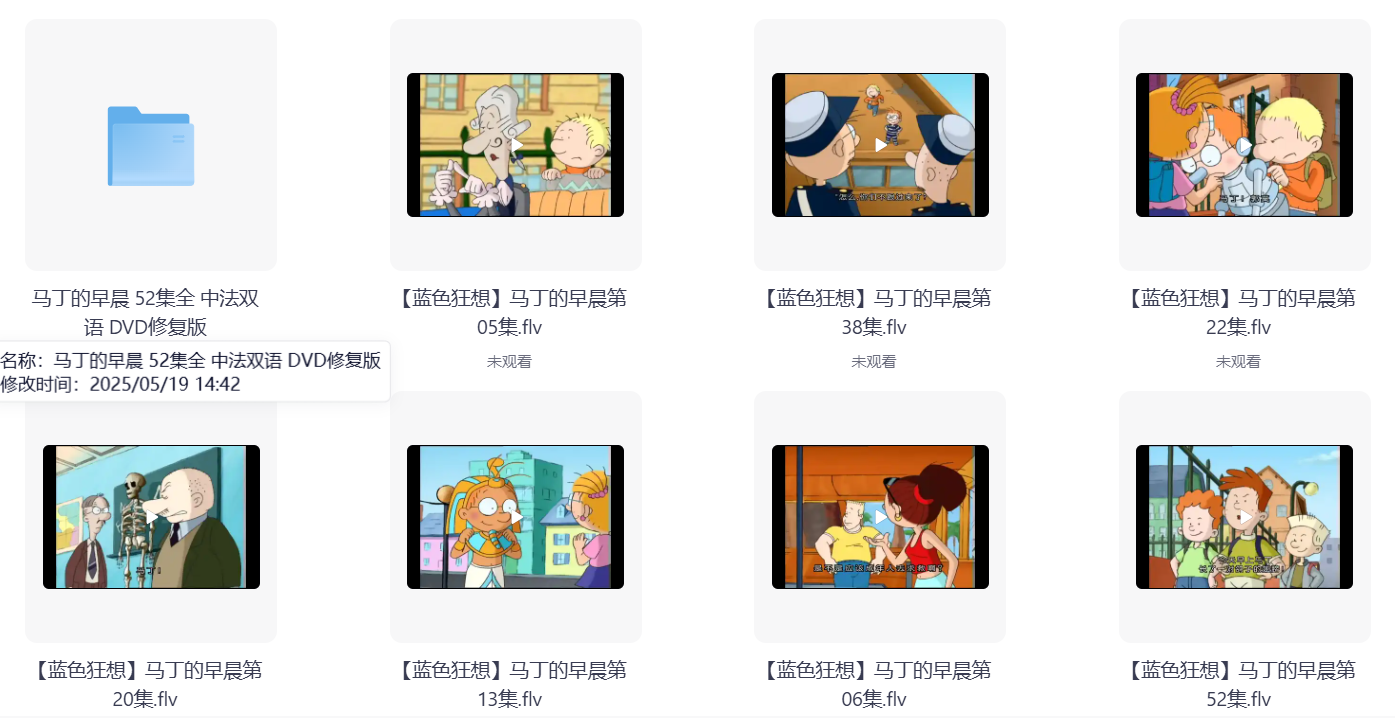This screenshot has width=1395, height=721.
Task: Open episode 第22集.flv video
Action: coord(1244,145)
